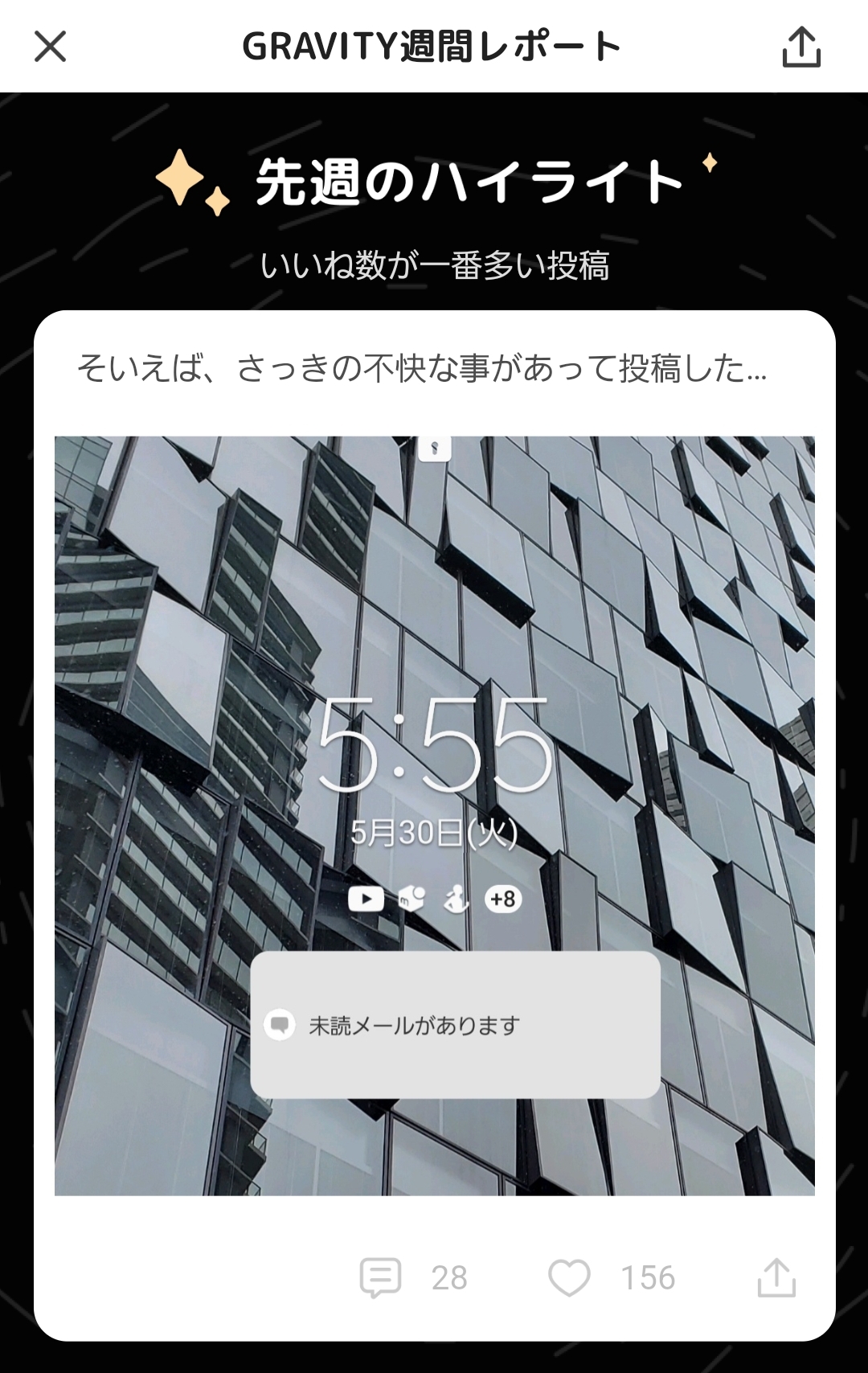Close the GRAVITY weekly report

point(50,47)
